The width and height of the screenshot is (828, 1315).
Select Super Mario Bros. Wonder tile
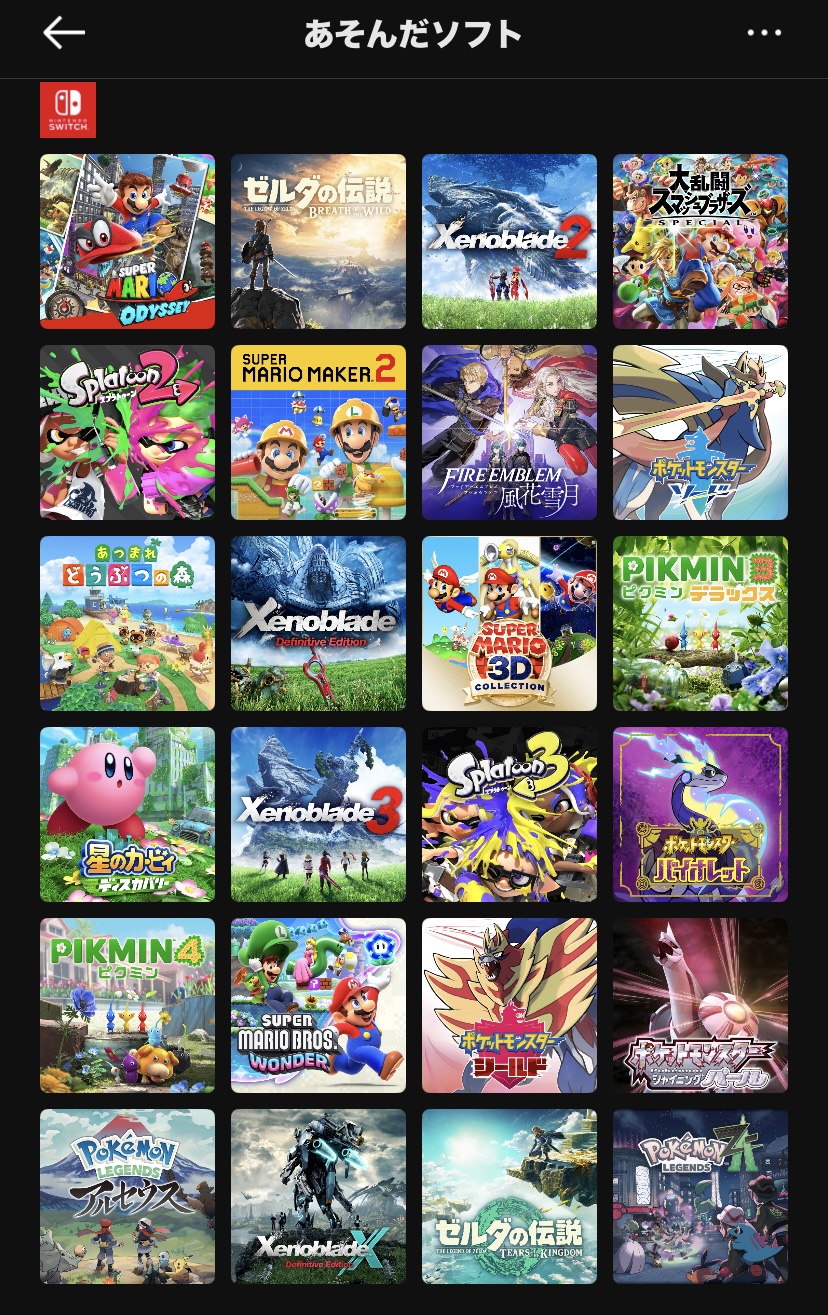click(x=318, y=1005)
